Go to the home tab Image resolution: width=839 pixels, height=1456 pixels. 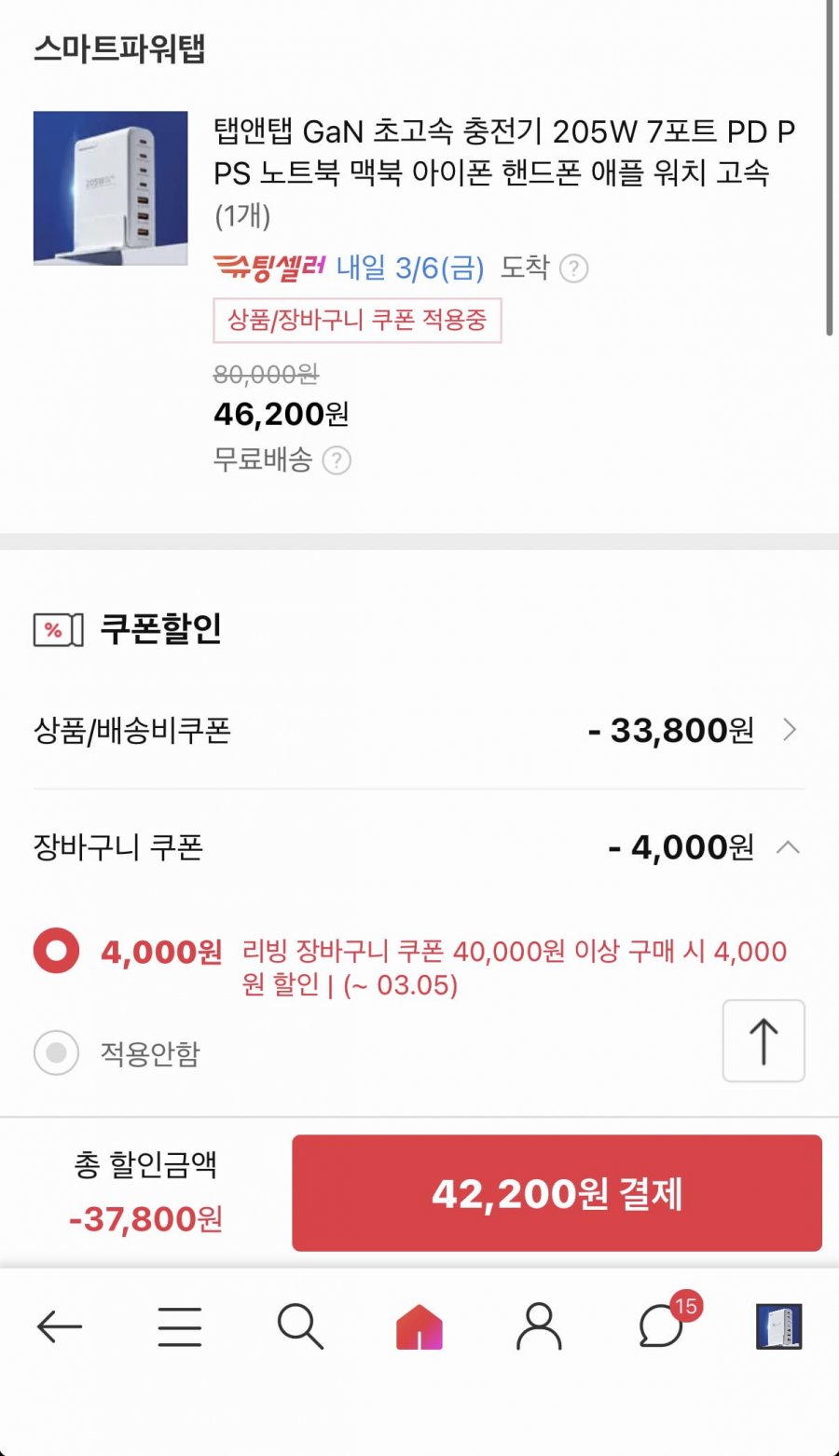click(419, 1326)
